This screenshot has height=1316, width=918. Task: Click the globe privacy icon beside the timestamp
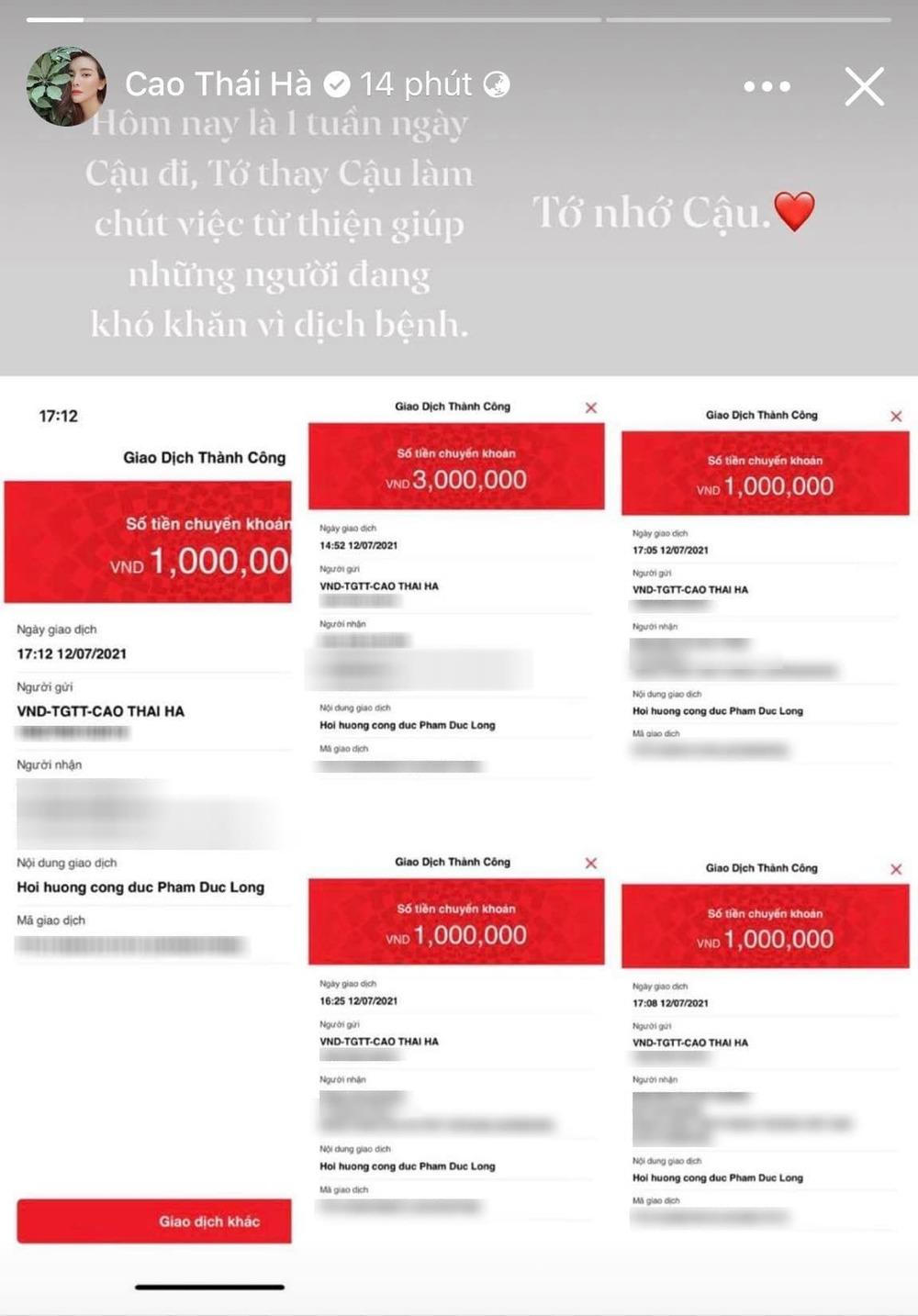[x=496, y=84]
